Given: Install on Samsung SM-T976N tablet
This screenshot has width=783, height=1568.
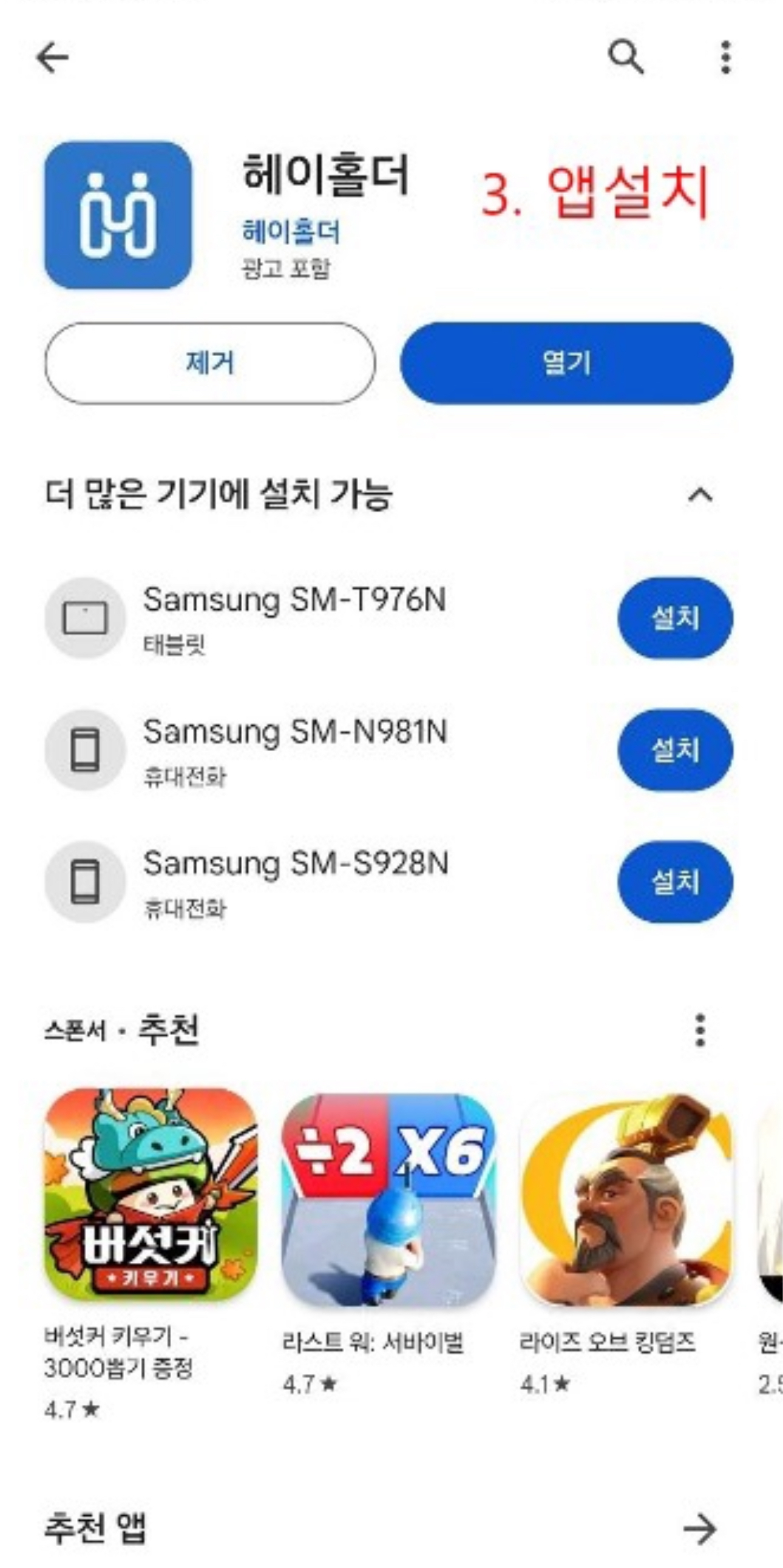Looking at the screenshot, I should (674, 618).
